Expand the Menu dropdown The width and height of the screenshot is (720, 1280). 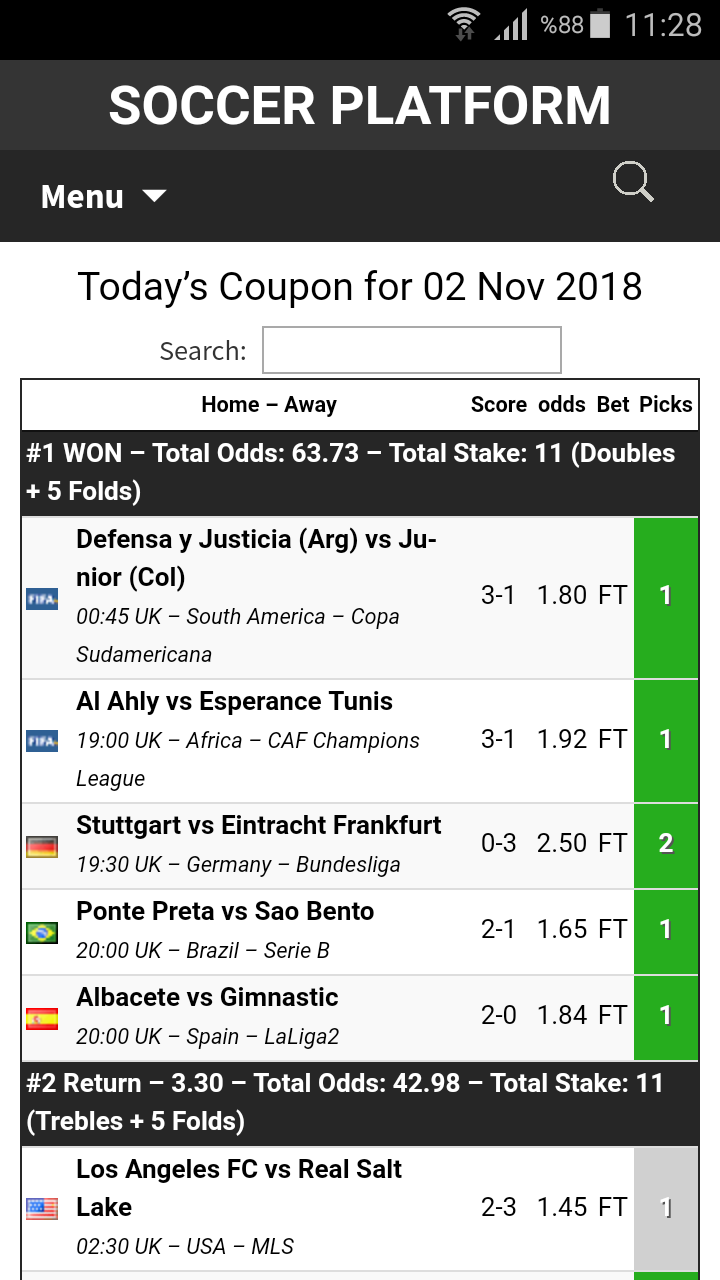103,197
